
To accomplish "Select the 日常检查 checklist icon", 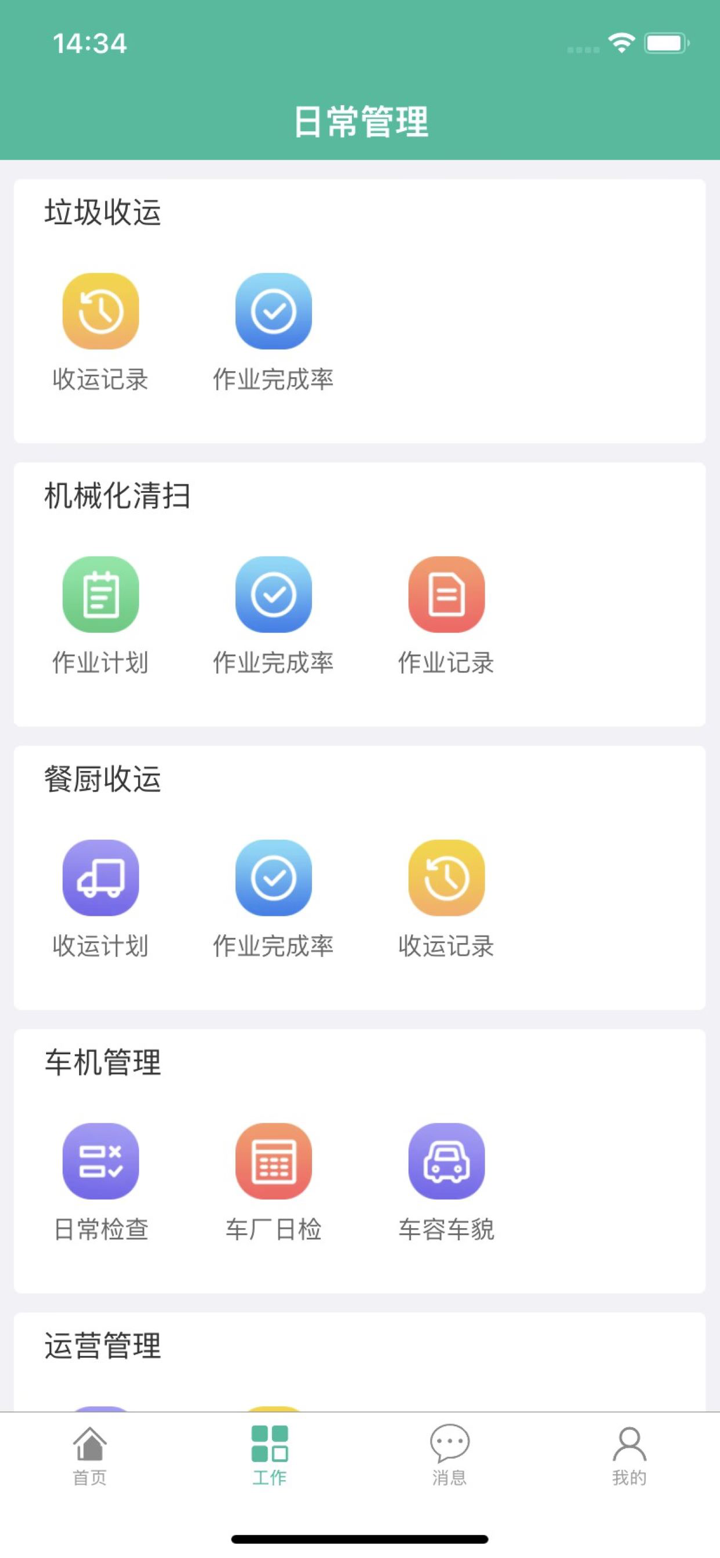I will (99, 1160).
